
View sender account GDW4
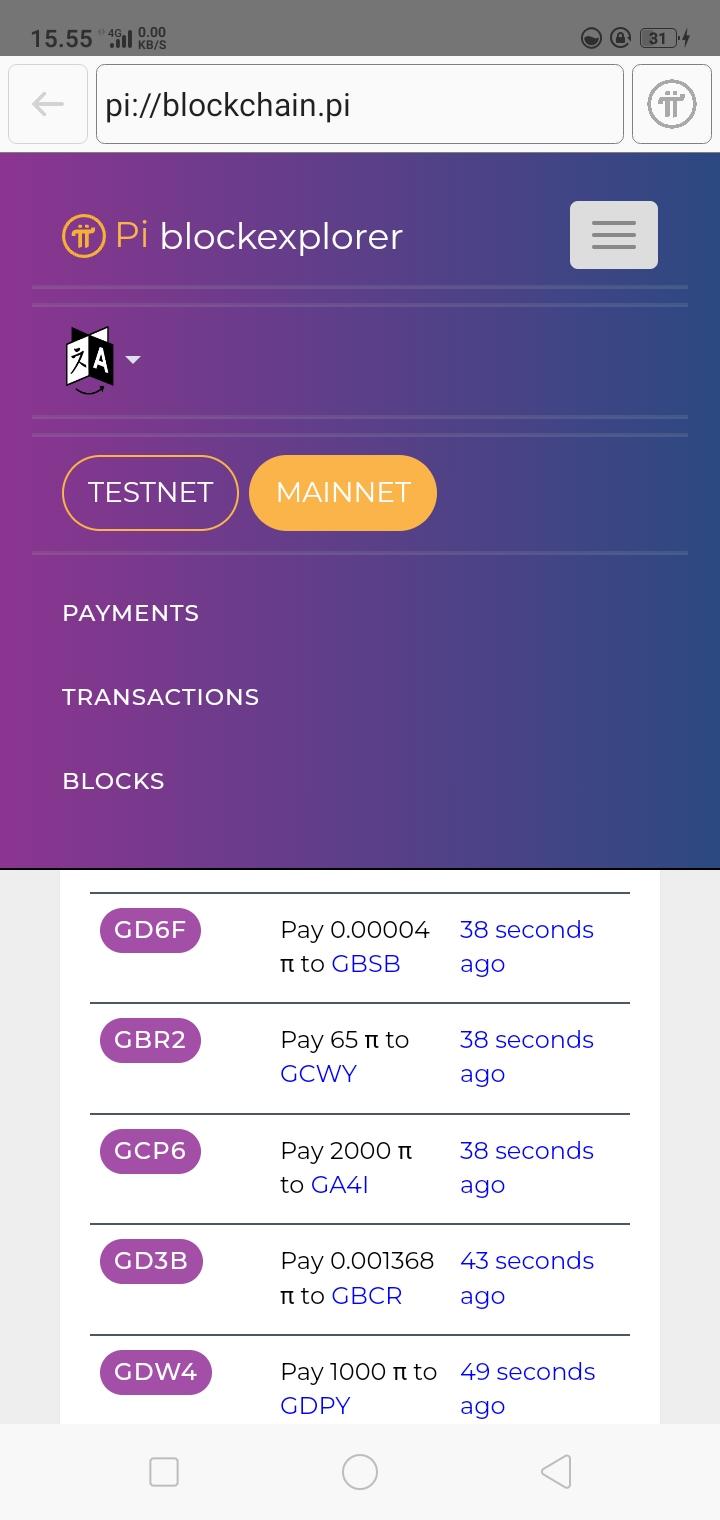click(155, 1372)
